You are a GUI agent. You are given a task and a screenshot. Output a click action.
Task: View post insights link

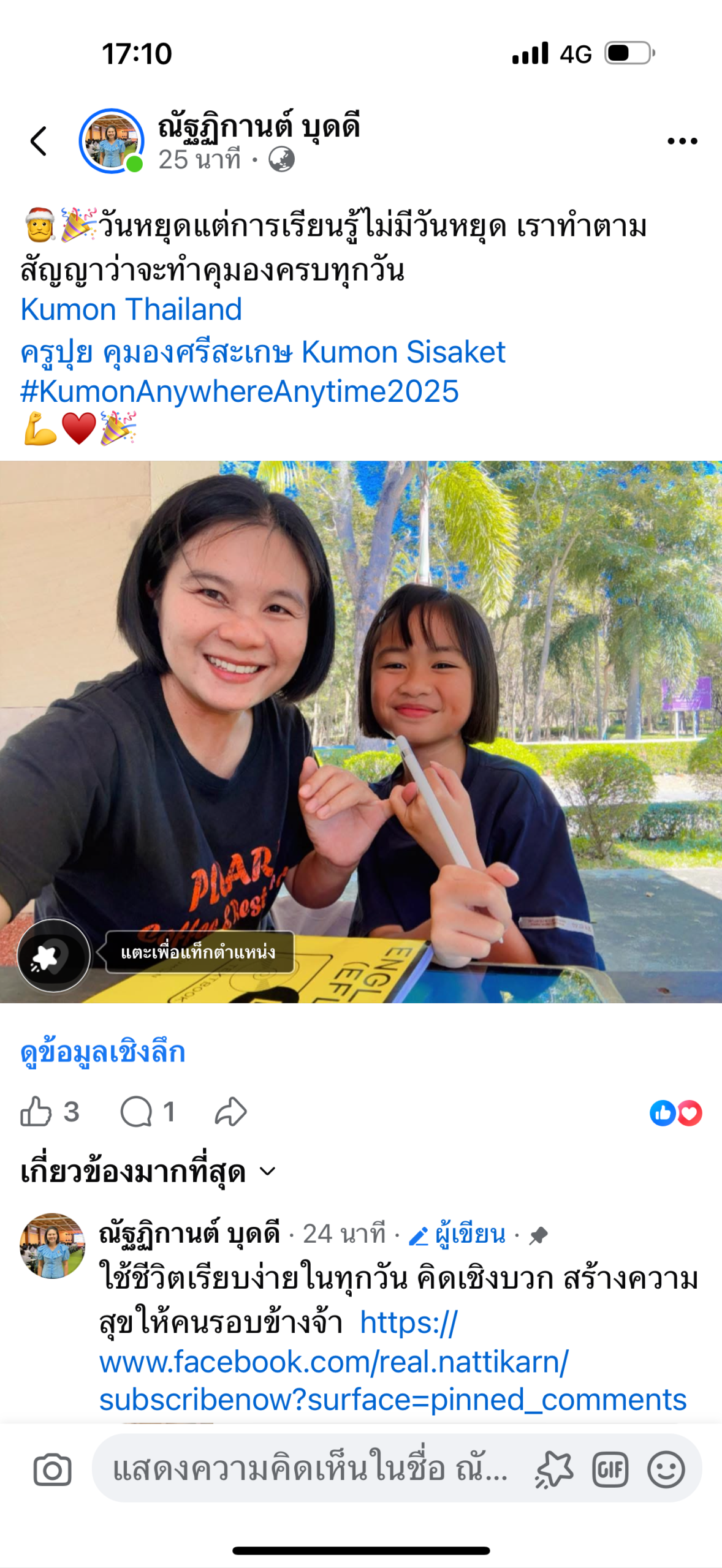[x=103, y=1052]
